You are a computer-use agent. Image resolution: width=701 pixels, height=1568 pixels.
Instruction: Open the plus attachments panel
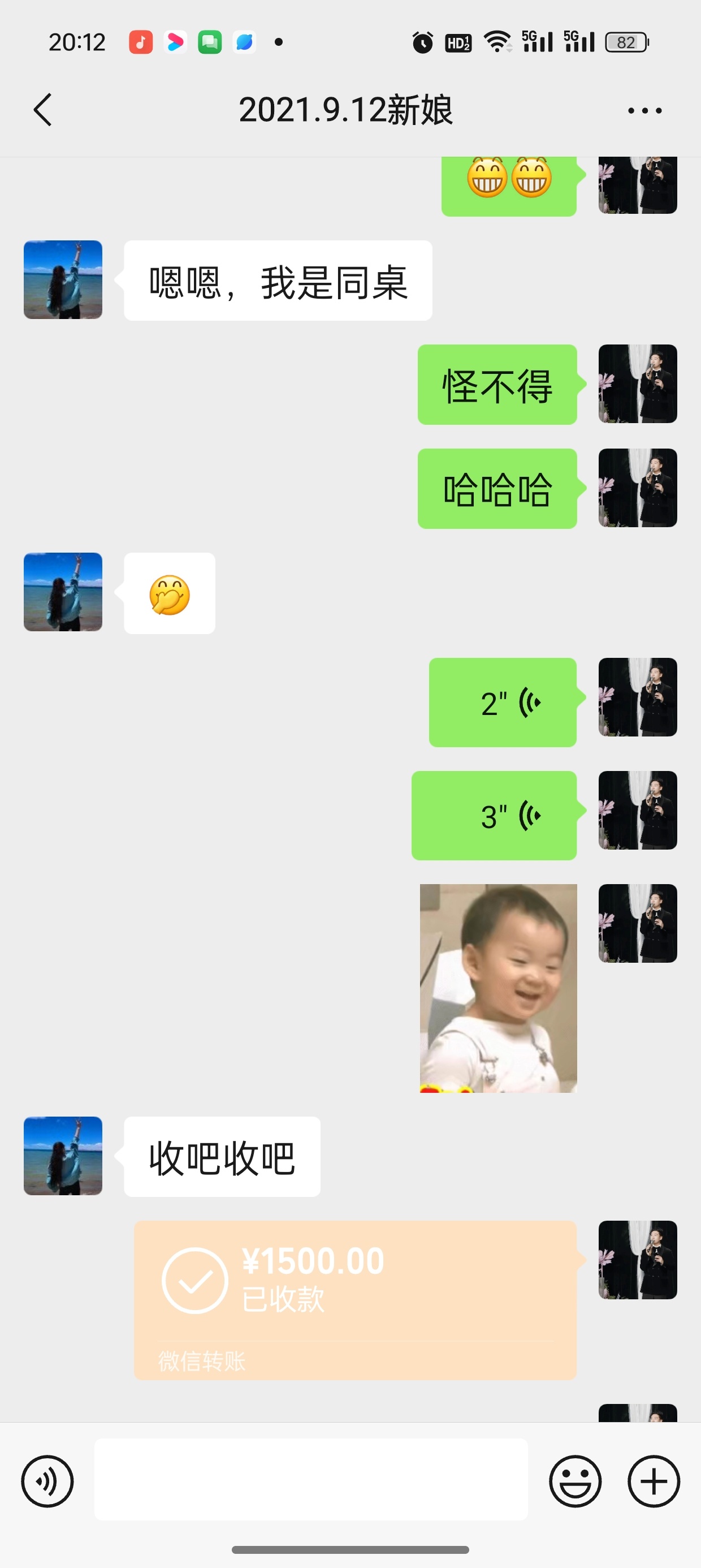point(654,1481)
